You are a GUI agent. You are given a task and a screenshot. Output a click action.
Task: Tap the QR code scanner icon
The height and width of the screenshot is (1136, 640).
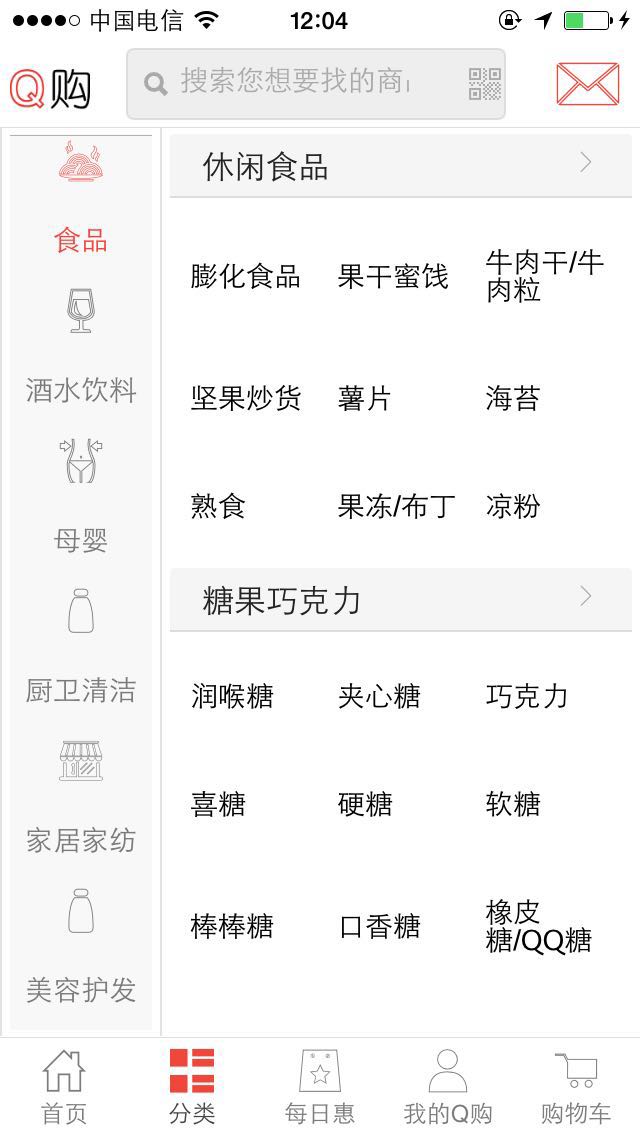click(485, 84)
